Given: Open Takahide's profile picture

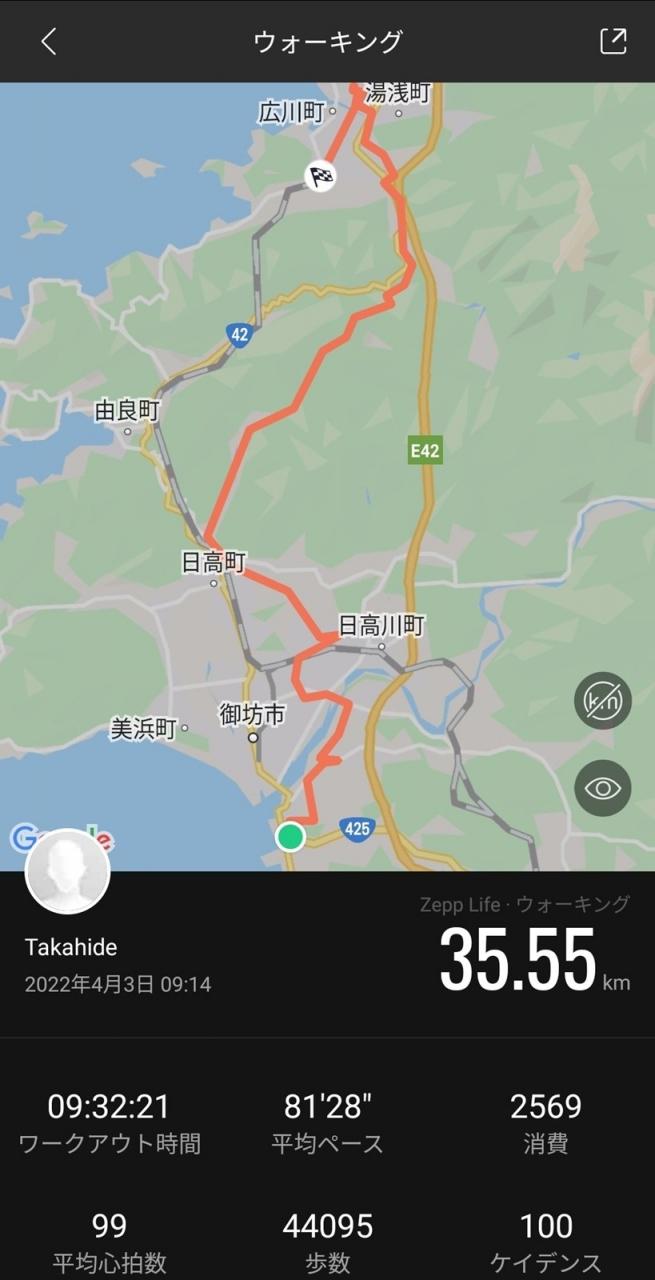Looking at the screenshot, I should click(67, 871).
